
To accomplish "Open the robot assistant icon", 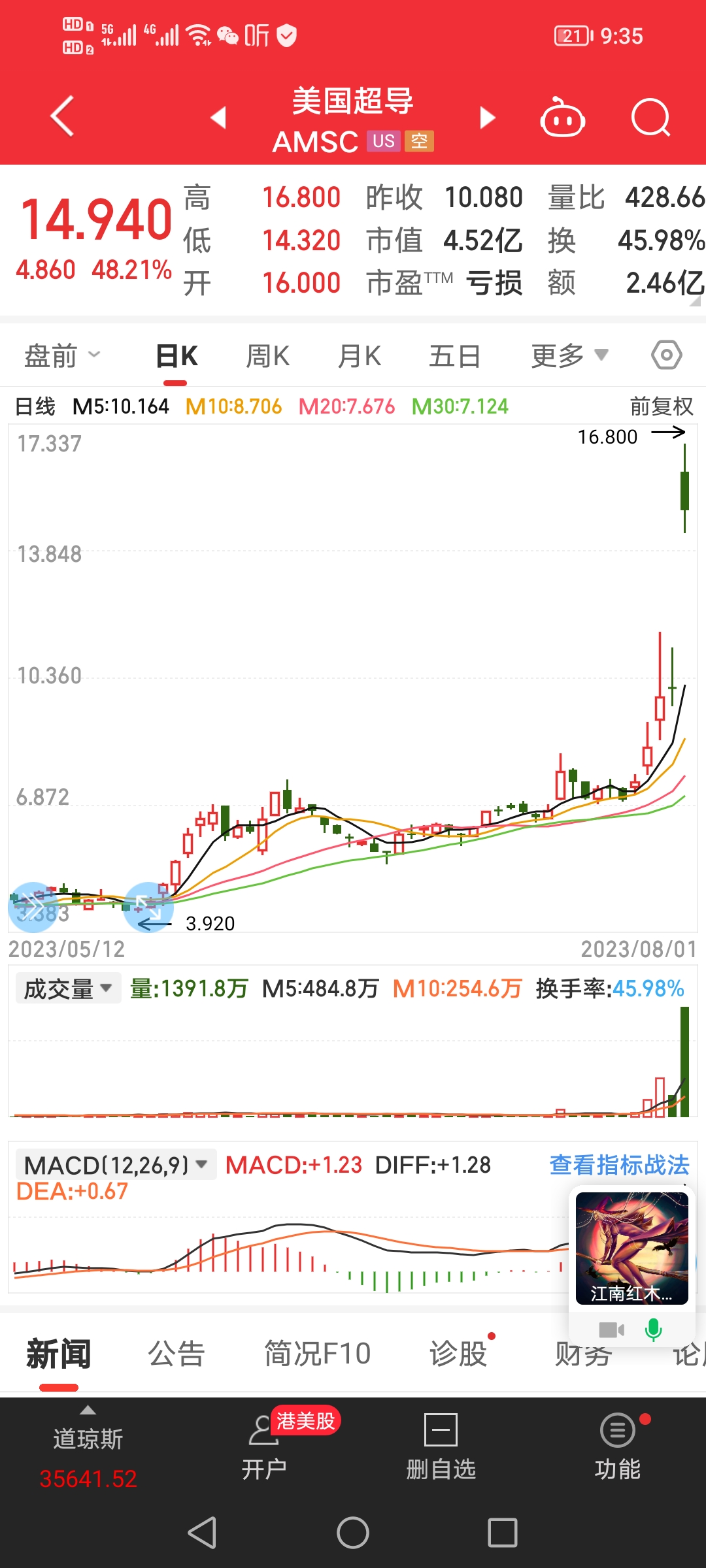I will tap(562, 118).
